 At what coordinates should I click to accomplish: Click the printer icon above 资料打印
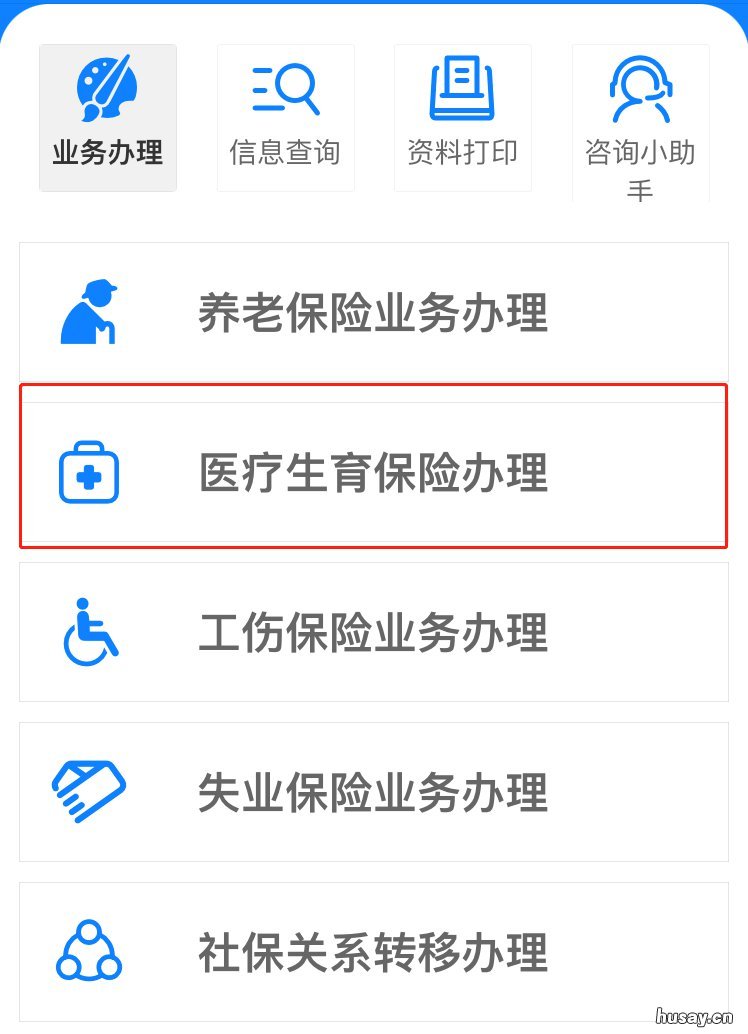pyautogui.click(x=462, y=88)
